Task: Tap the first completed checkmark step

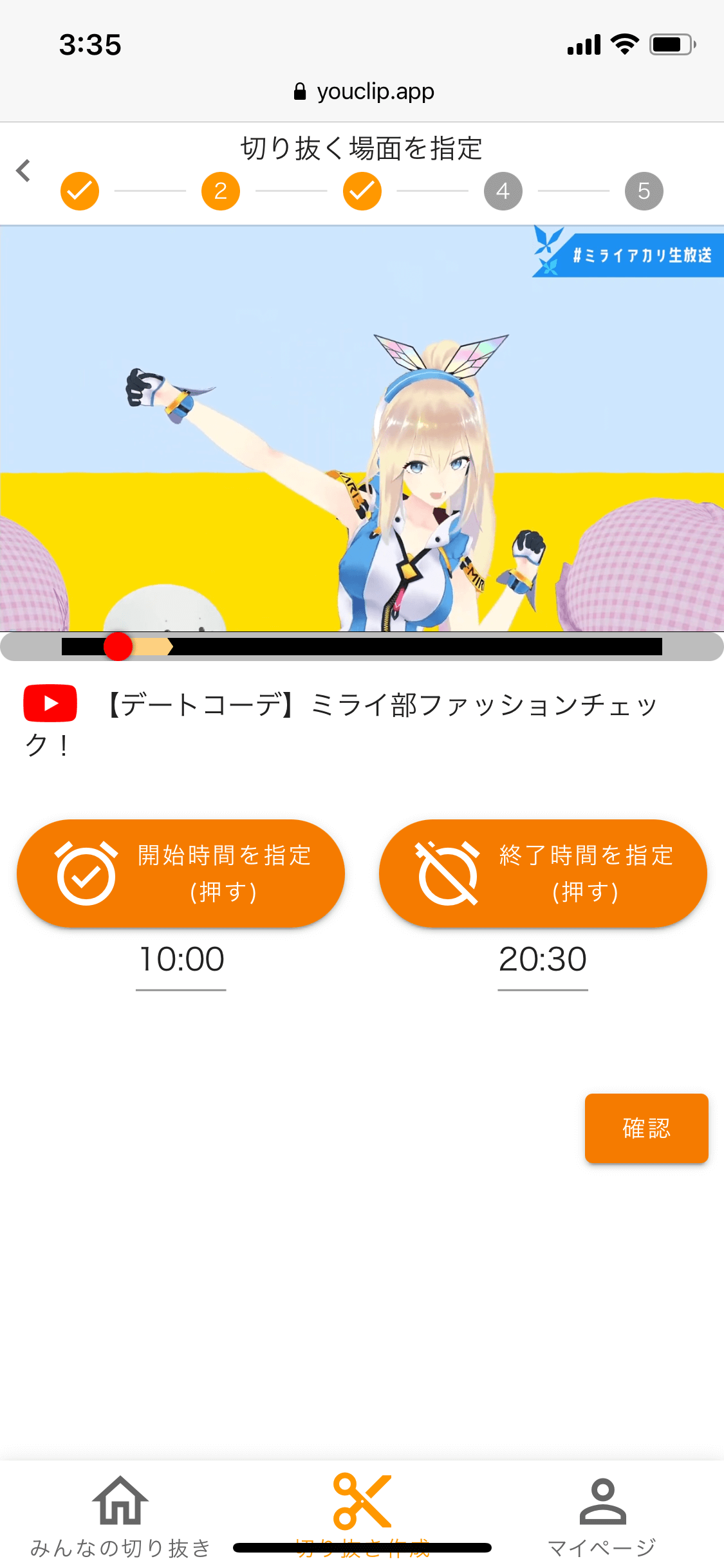Action: click(x=79, y=191)
